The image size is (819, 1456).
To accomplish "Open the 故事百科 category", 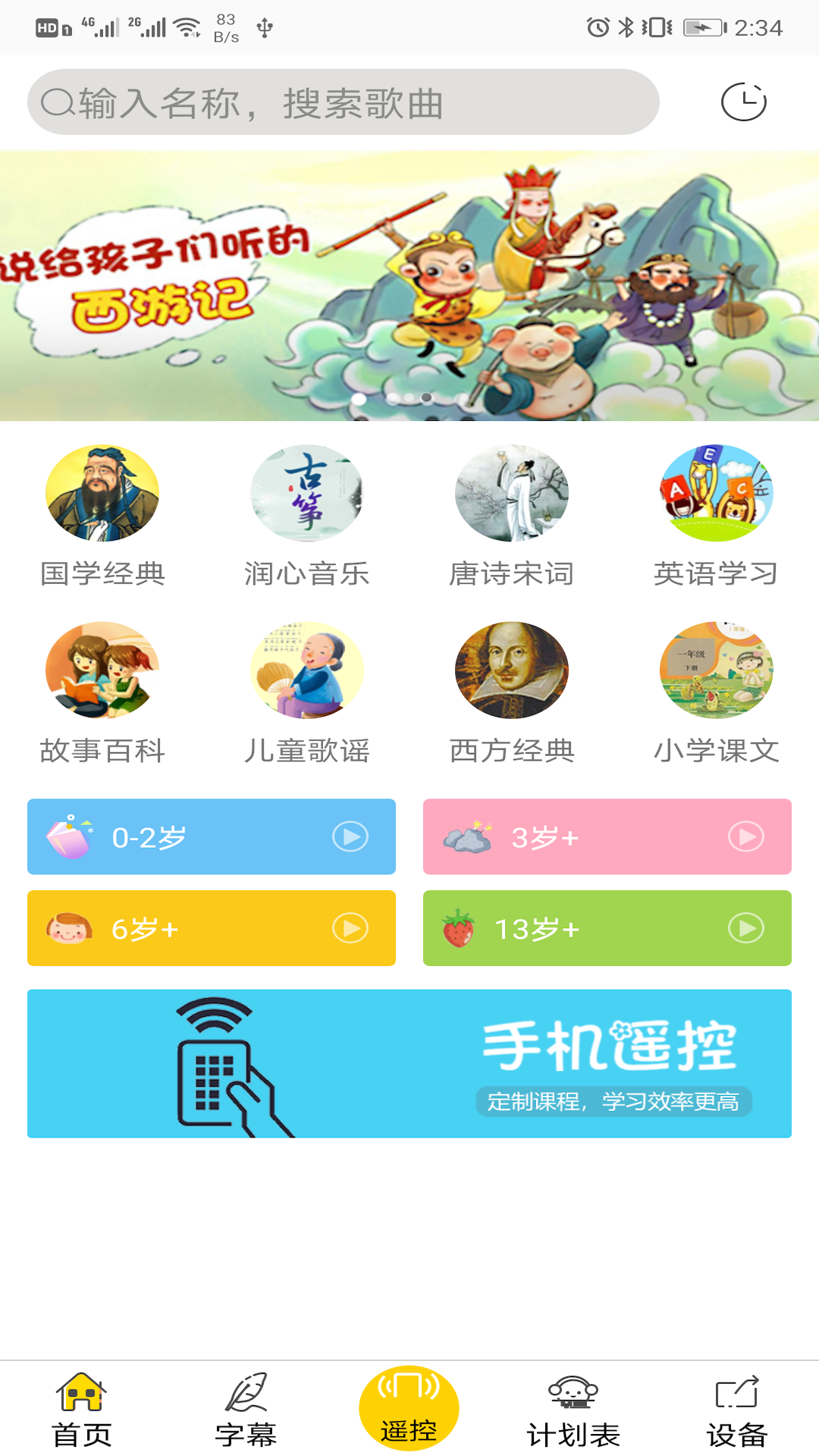I will [102, 693].
